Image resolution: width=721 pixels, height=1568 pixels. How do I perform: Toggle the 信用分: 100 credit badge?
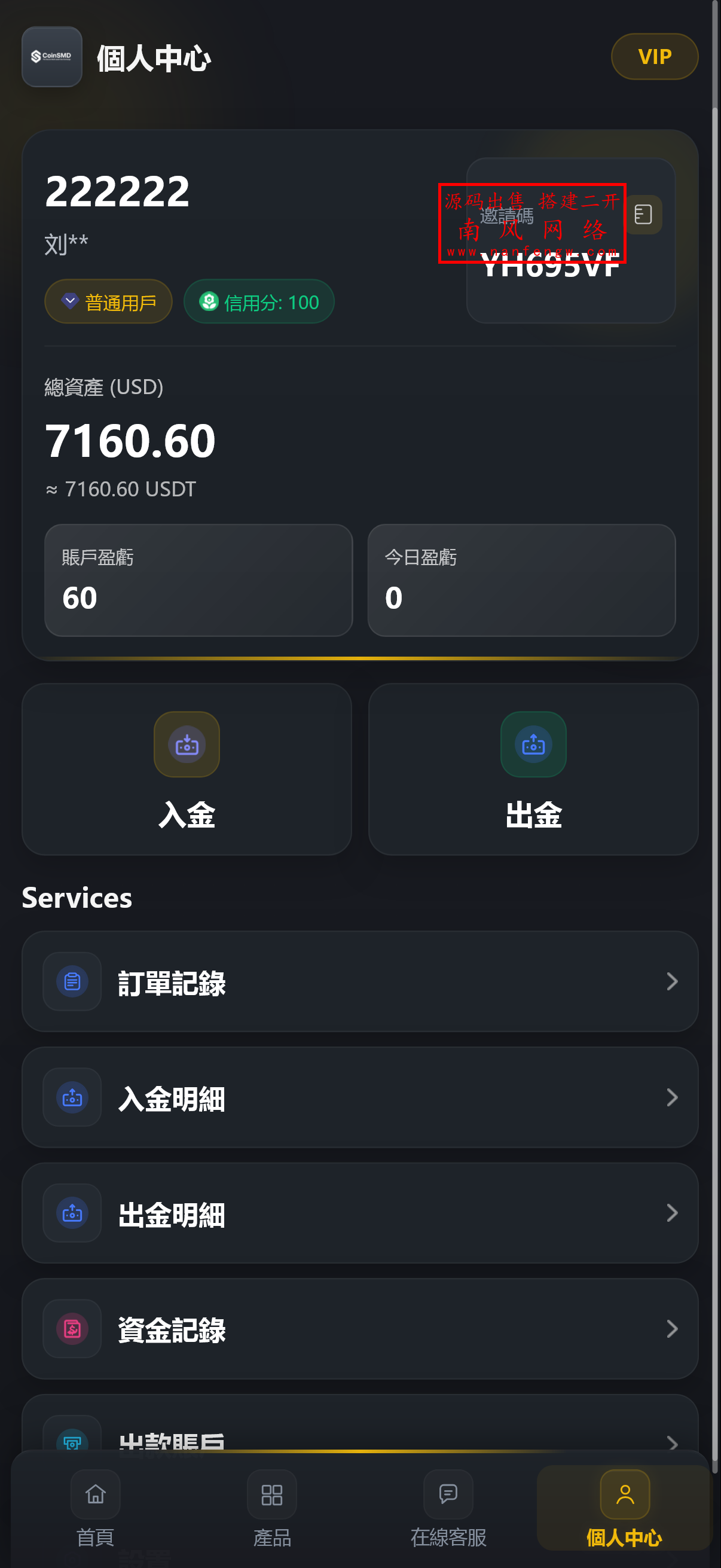click(258, 301)
